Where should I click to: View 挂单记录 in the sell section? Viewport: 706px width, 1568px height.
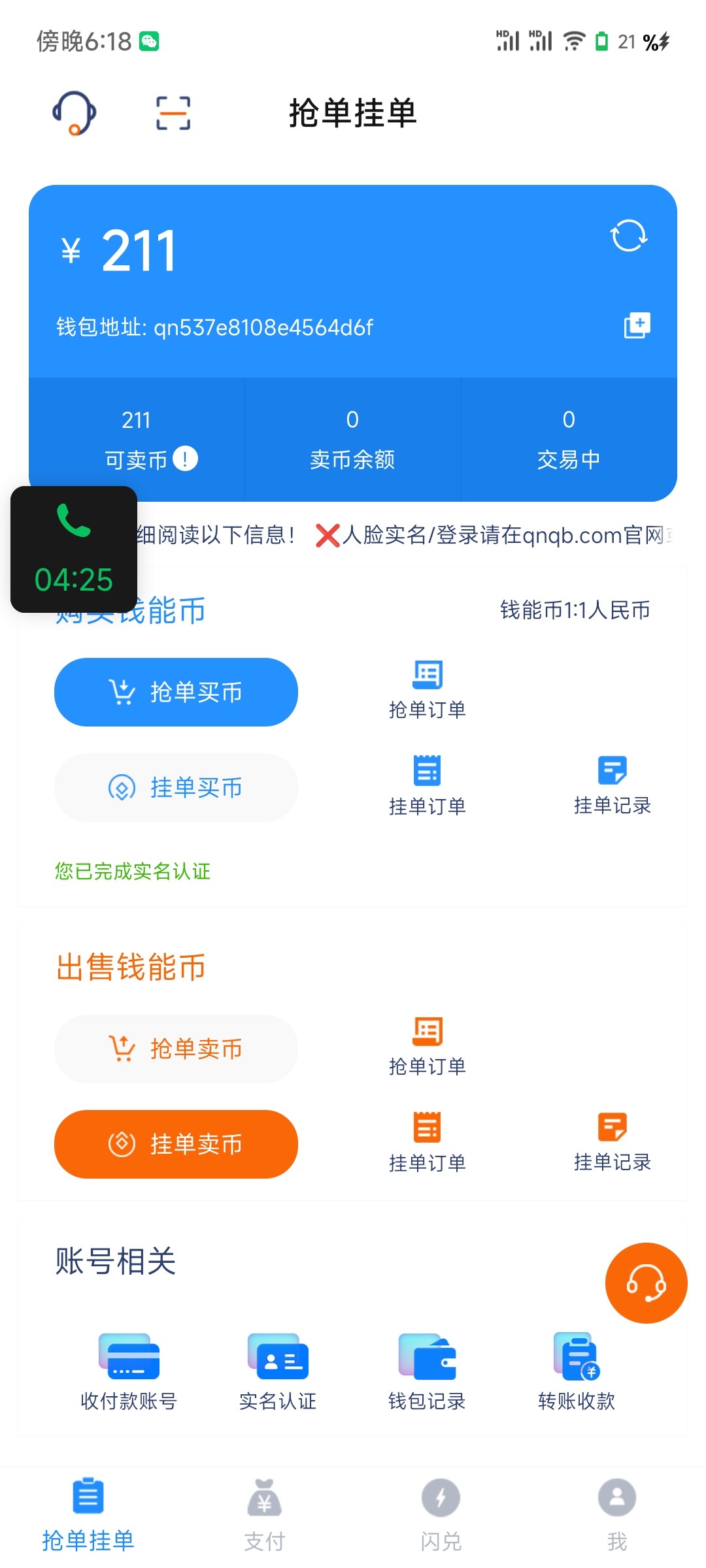[613, 1141]
